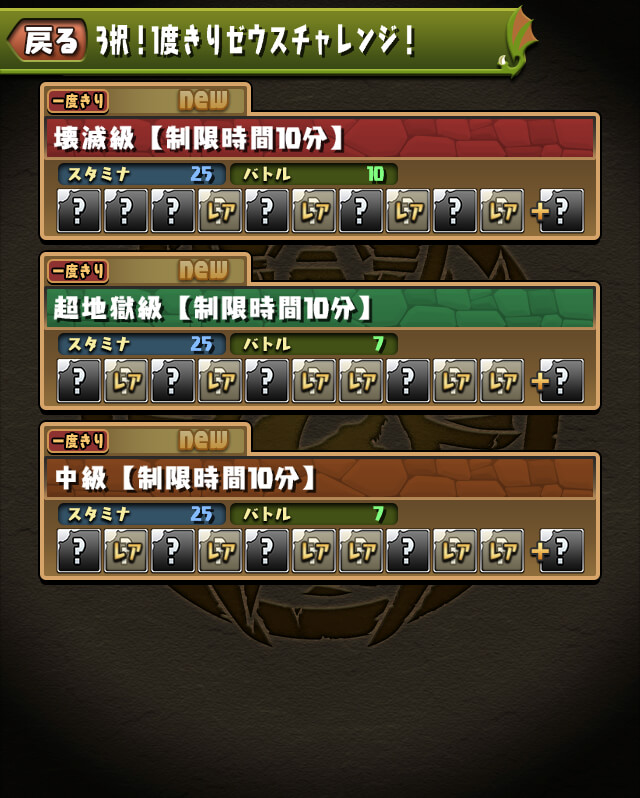Tap the 戻る back button
640x798 pixels.
click(x=48, y=40)
